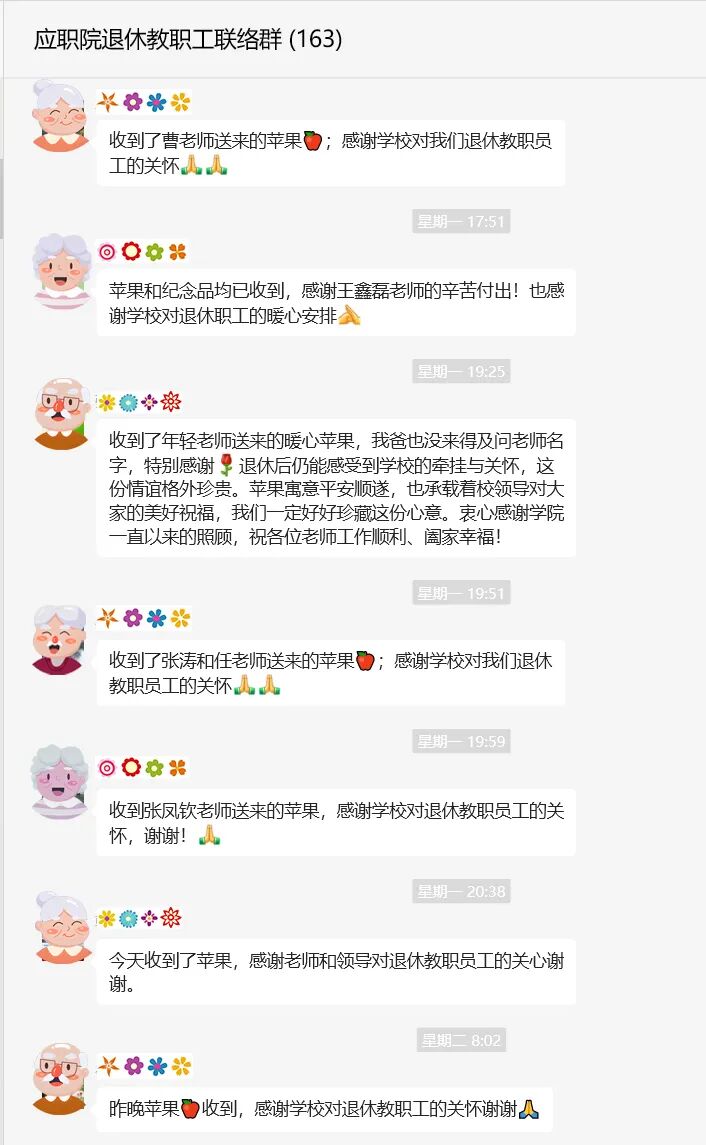The image size is (706, 1145).
Task: View profile of sender mentioning 年轻老师送来的暖心苹果
Action: tap(61, 414)
